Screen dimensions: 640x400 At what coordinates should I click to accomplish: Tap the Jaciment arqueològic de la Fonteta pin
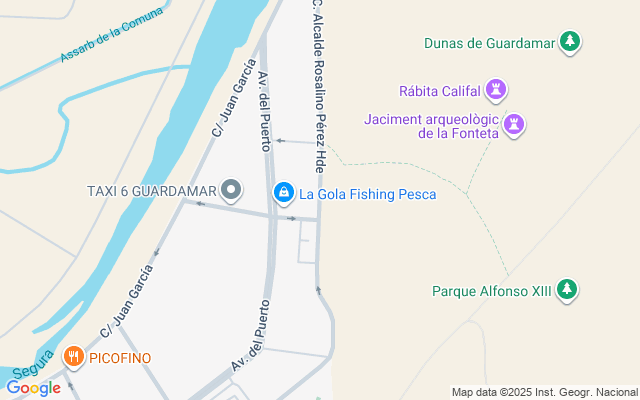(x=515, y=125)
